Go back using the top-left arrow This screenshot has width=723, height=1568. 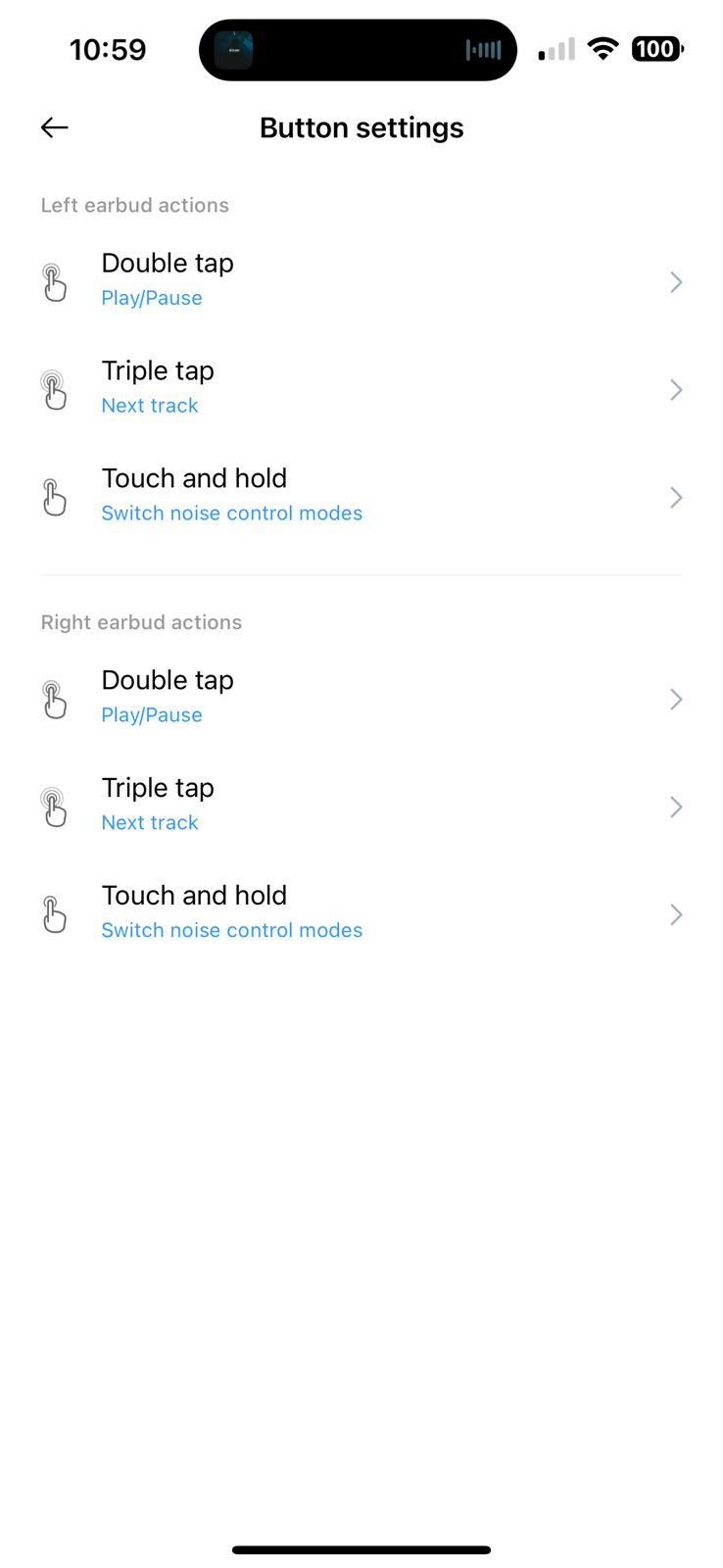click(55, 127)
